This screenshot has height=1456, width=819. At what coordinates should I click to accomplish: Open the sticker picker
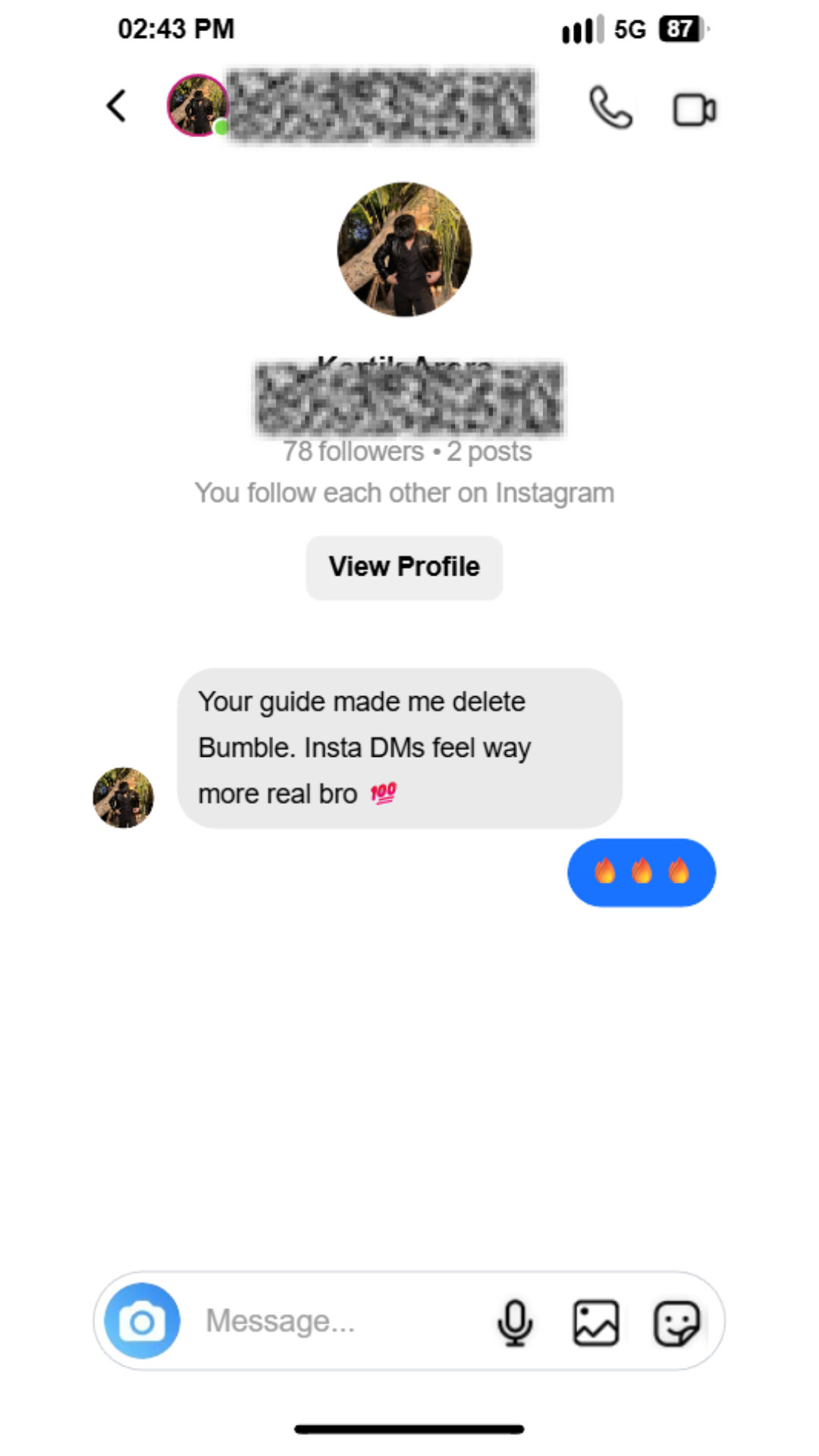[x=676, y=1323]
